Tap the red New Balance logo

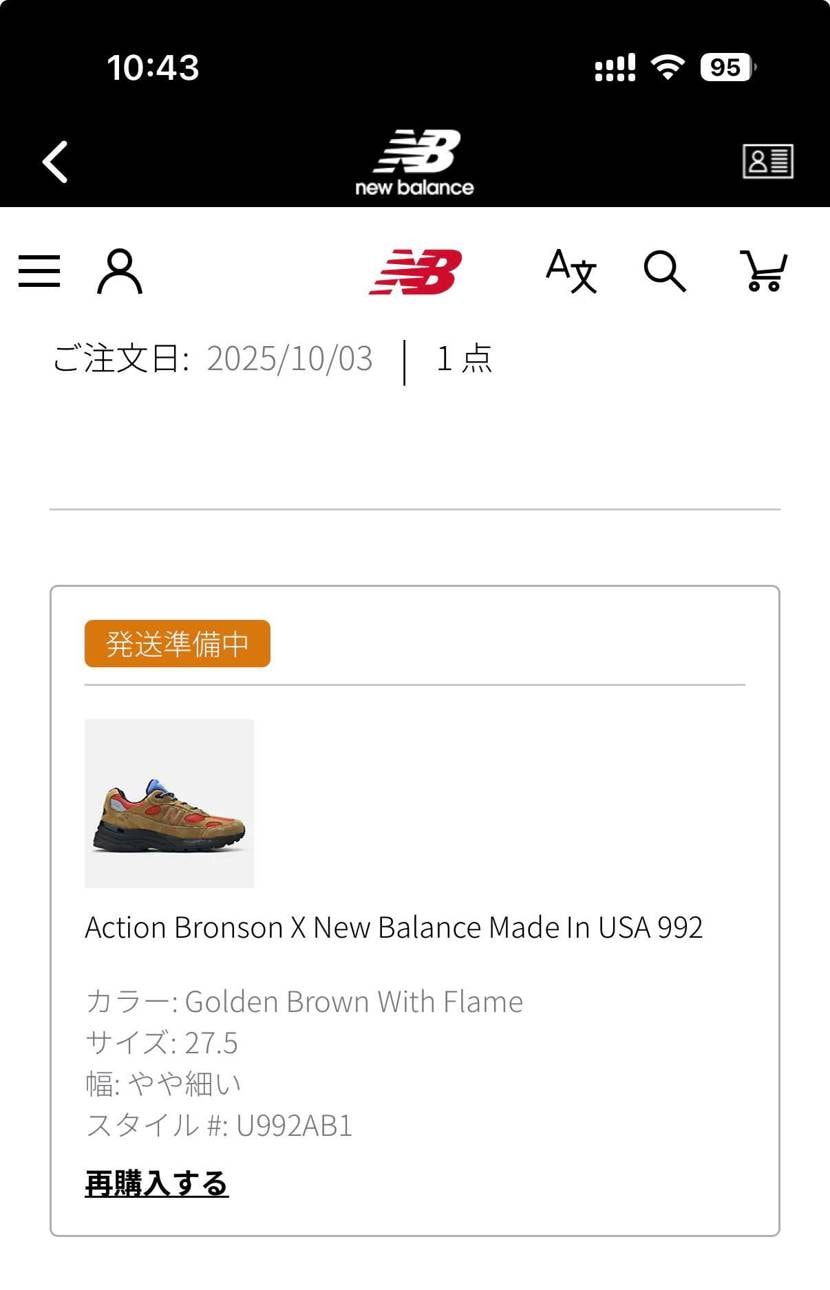(415, 271)
